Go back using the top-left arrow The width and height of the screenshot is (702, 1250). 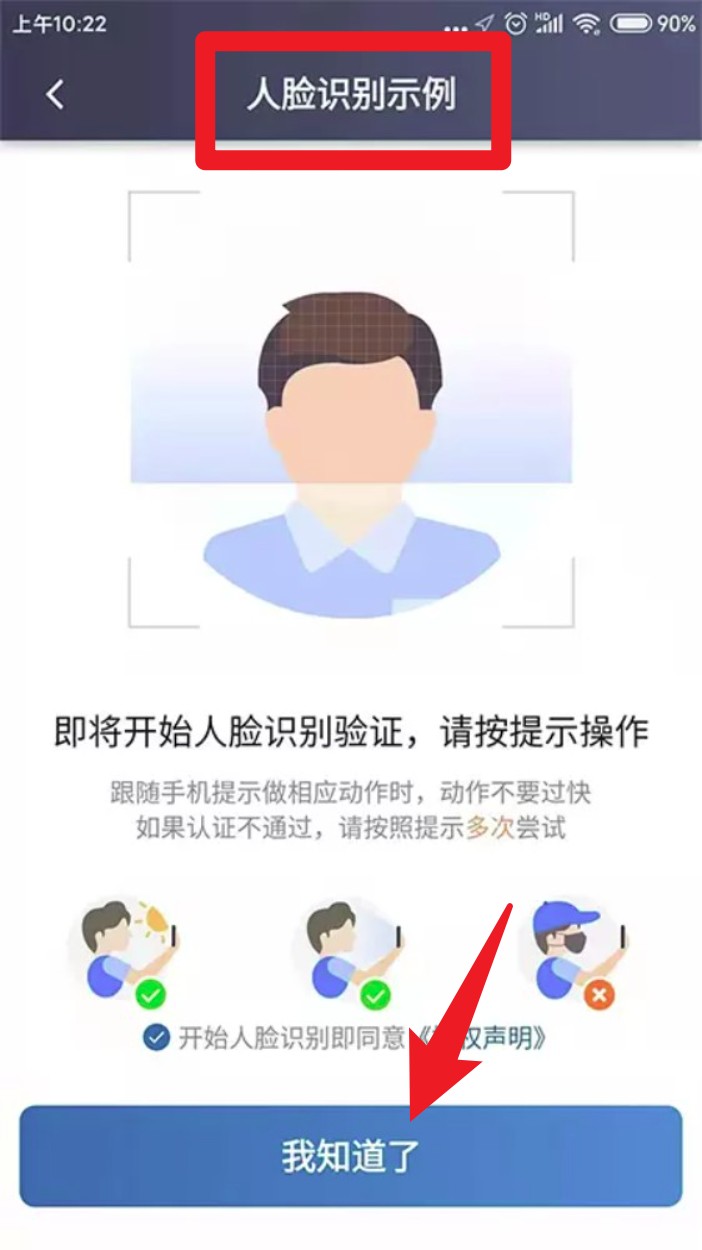pos(55,95)
